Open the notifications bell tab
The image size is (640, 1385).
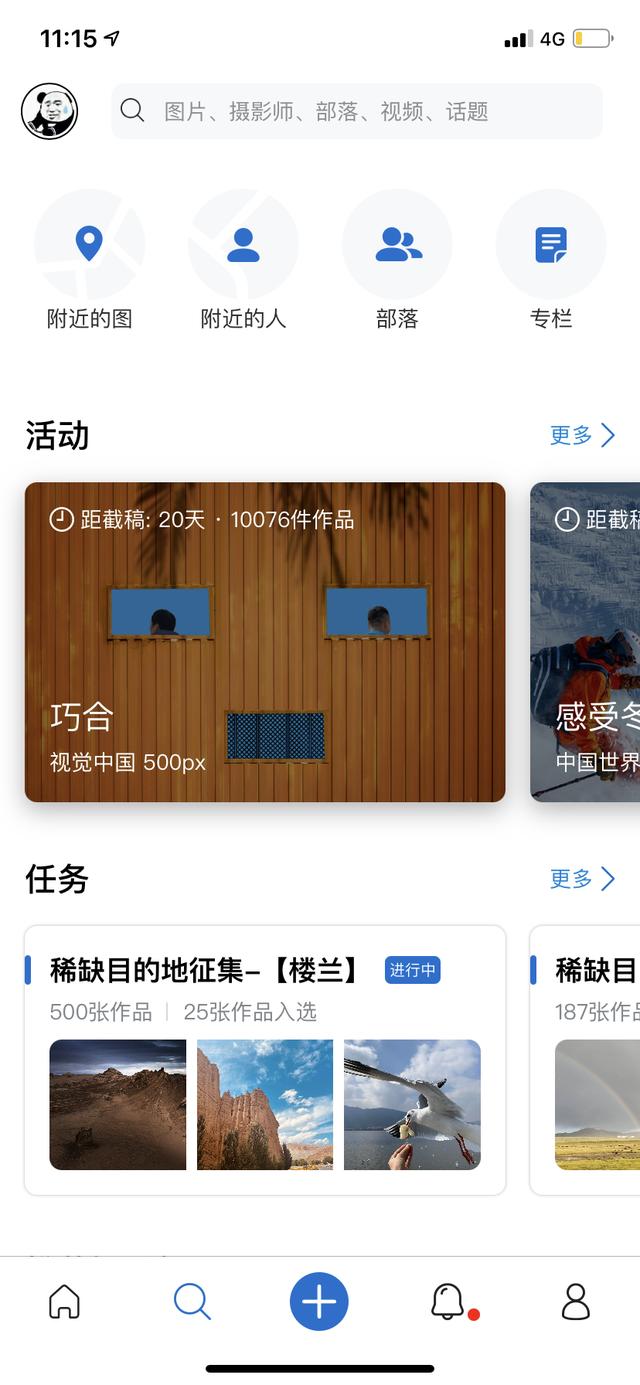click(x=448, y=1302)
